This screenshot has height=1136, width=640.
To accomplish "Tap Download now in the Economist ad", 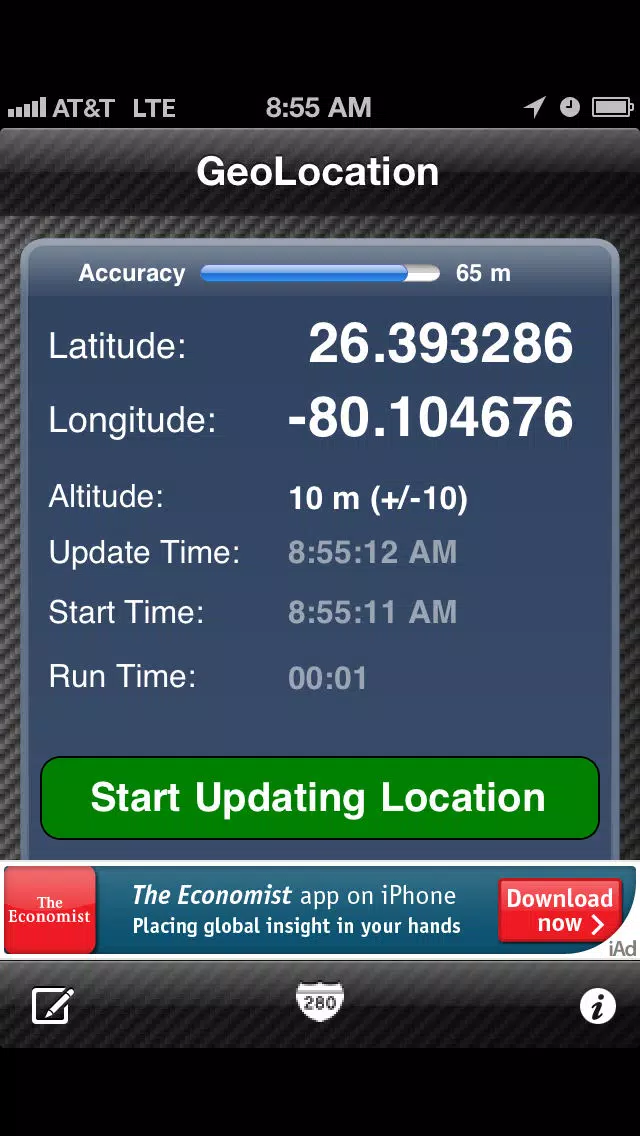I will point(560,911).
